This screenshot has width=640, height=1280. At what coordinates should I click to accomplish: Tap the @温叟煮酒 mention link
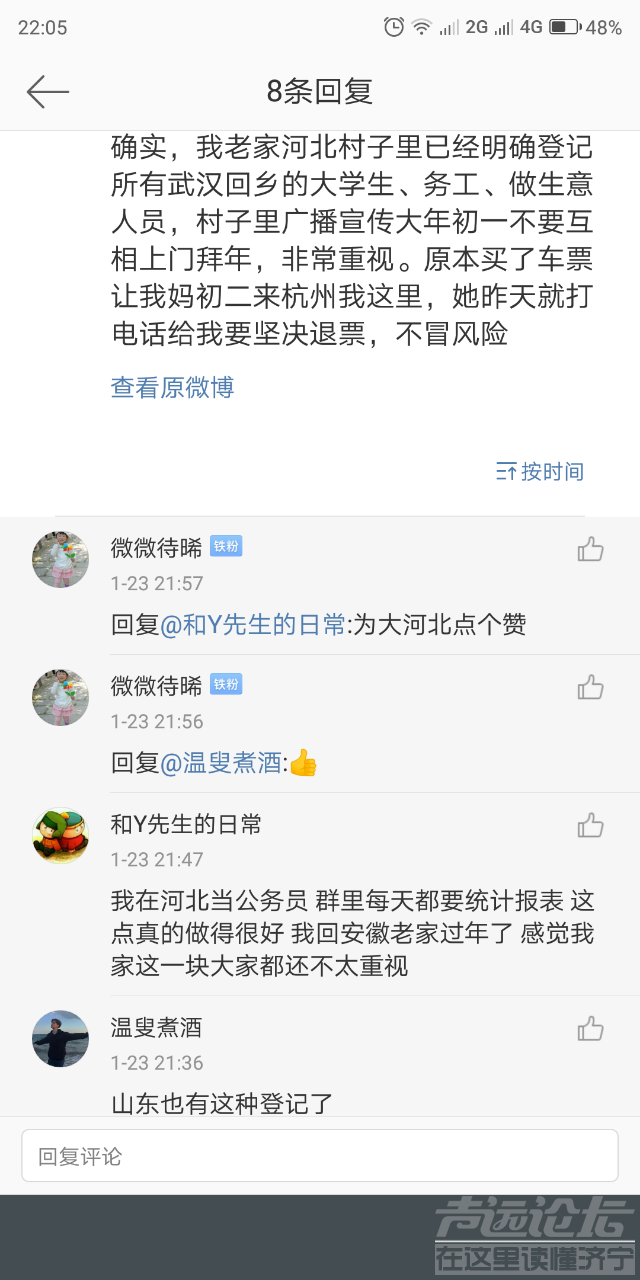(222, 764)
